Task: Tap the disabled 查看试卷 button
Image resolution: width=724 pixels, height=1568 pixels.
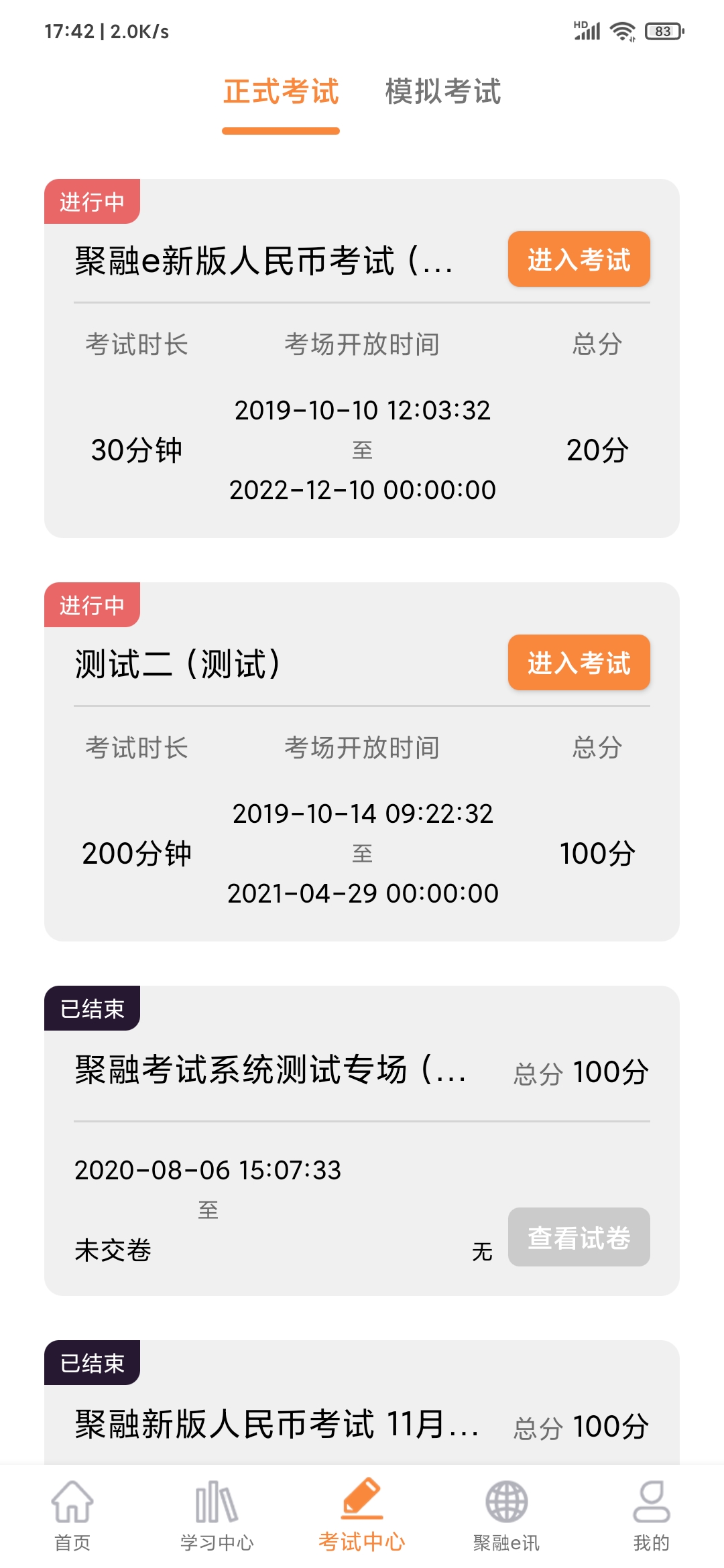Action: [578, 1238]
